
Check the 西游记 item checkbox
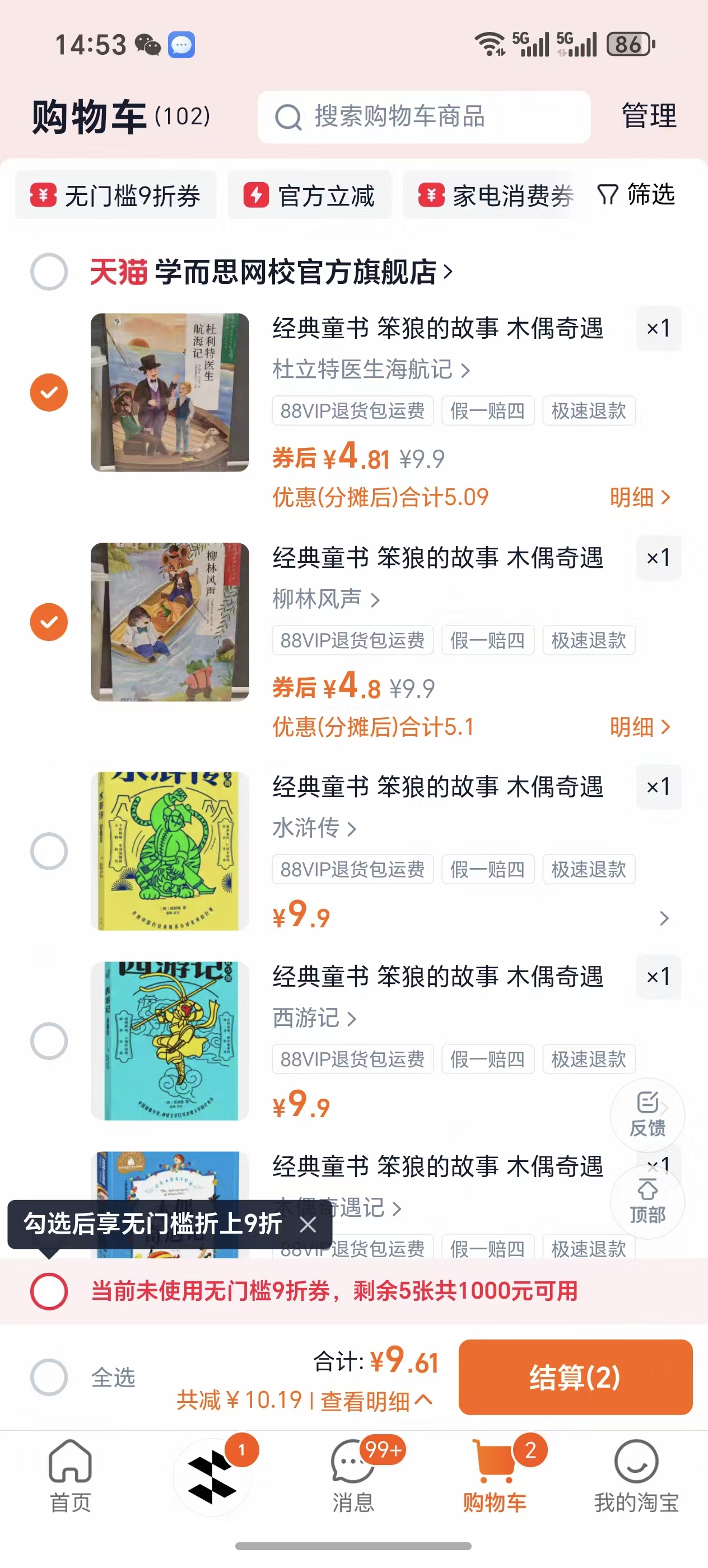49,1041
